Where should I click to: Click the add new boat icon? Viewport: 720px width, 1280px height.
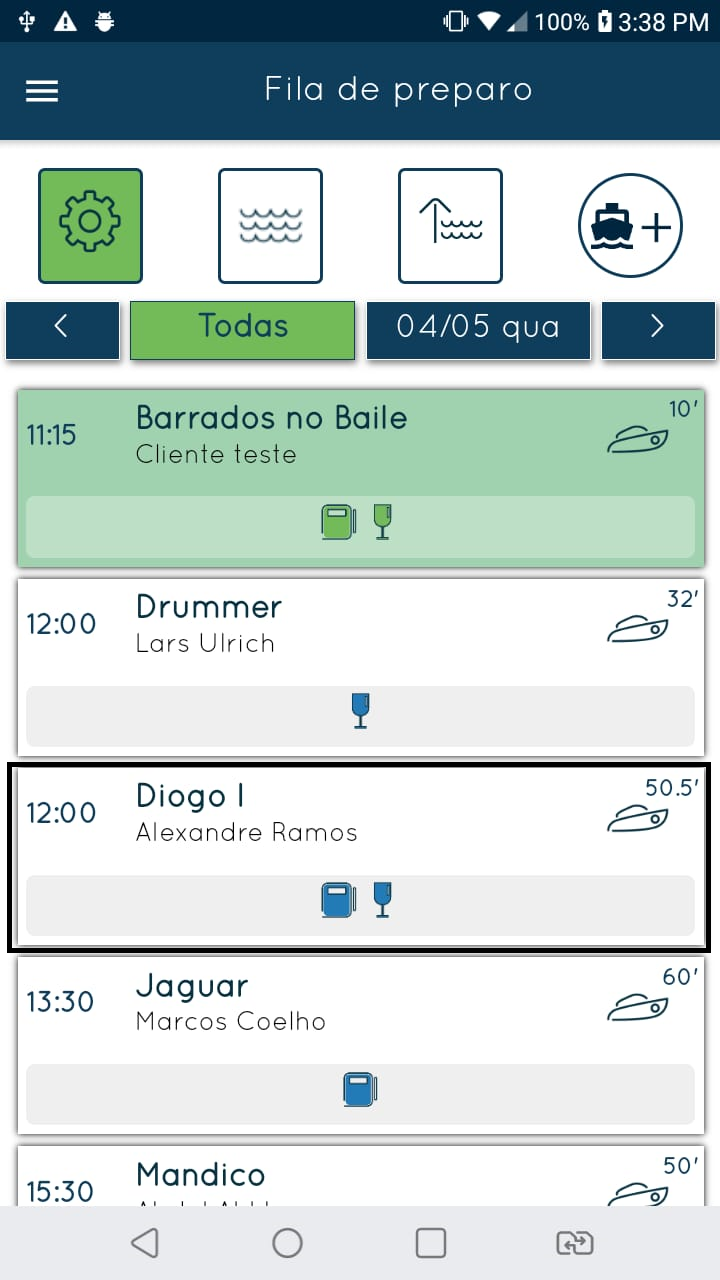point(630,225)
